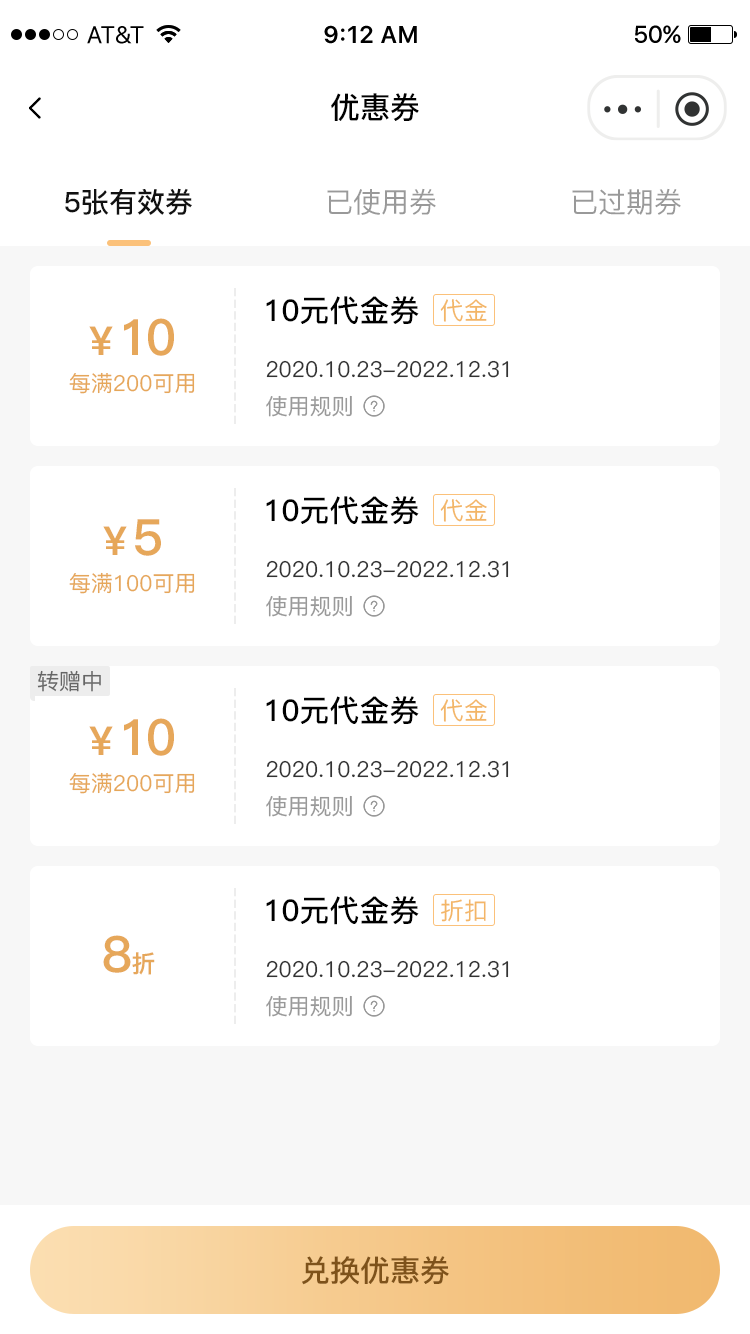The height and width of the screenshot is (1334, 750).
Task: Open the mini program three-dot menu
Action: [x=623, y=108]
